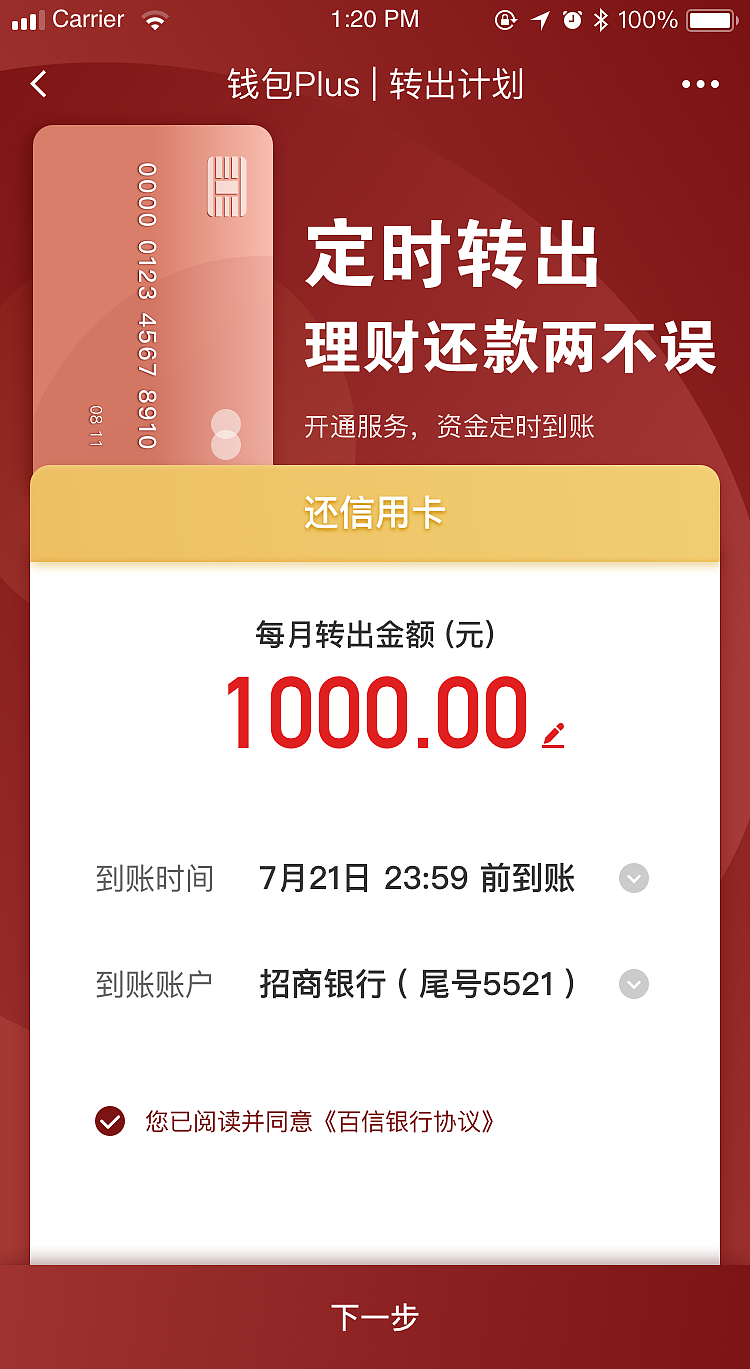
Task: Open the 到账账户 receiving account dropdown
Action: click(632, 984)
